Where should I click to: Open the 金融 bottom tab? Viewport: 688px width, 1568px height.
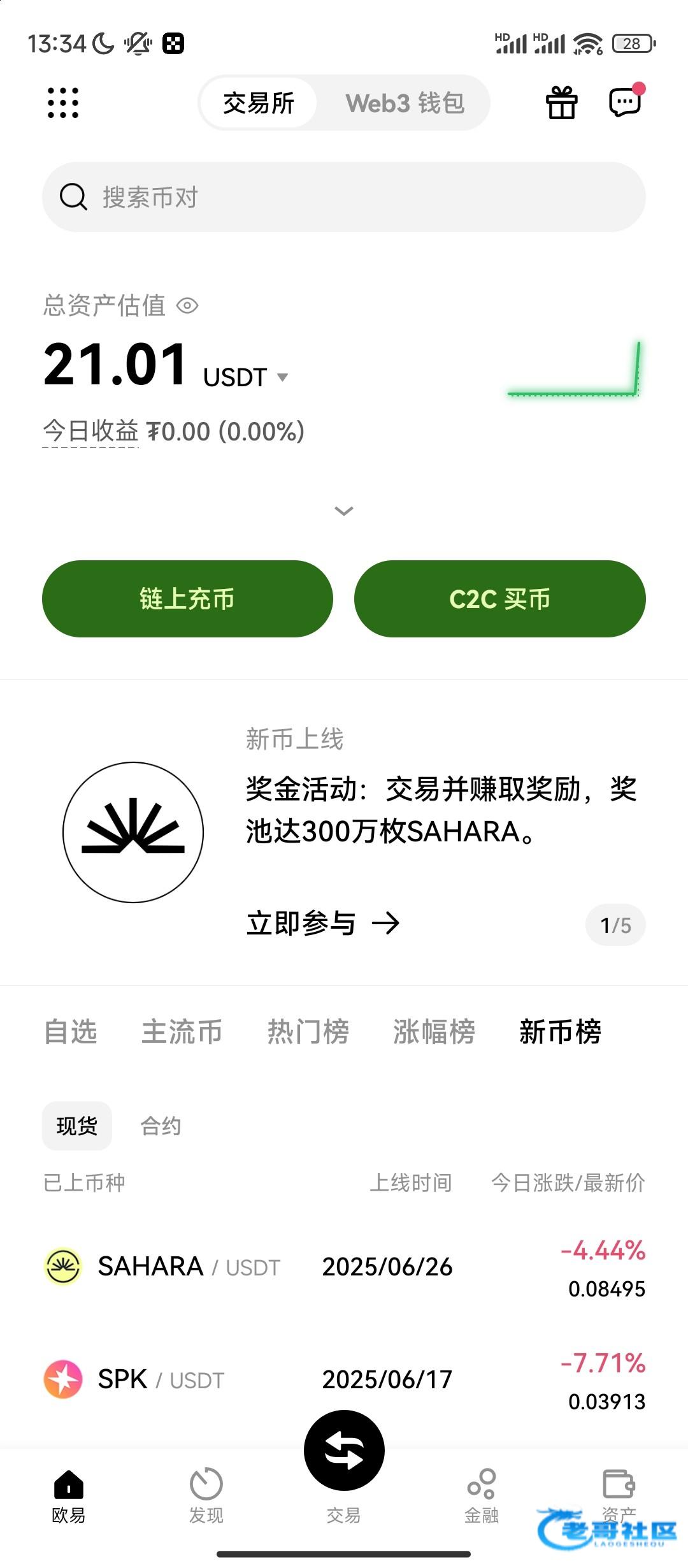pyautogui.click(x=482, y=1495)
